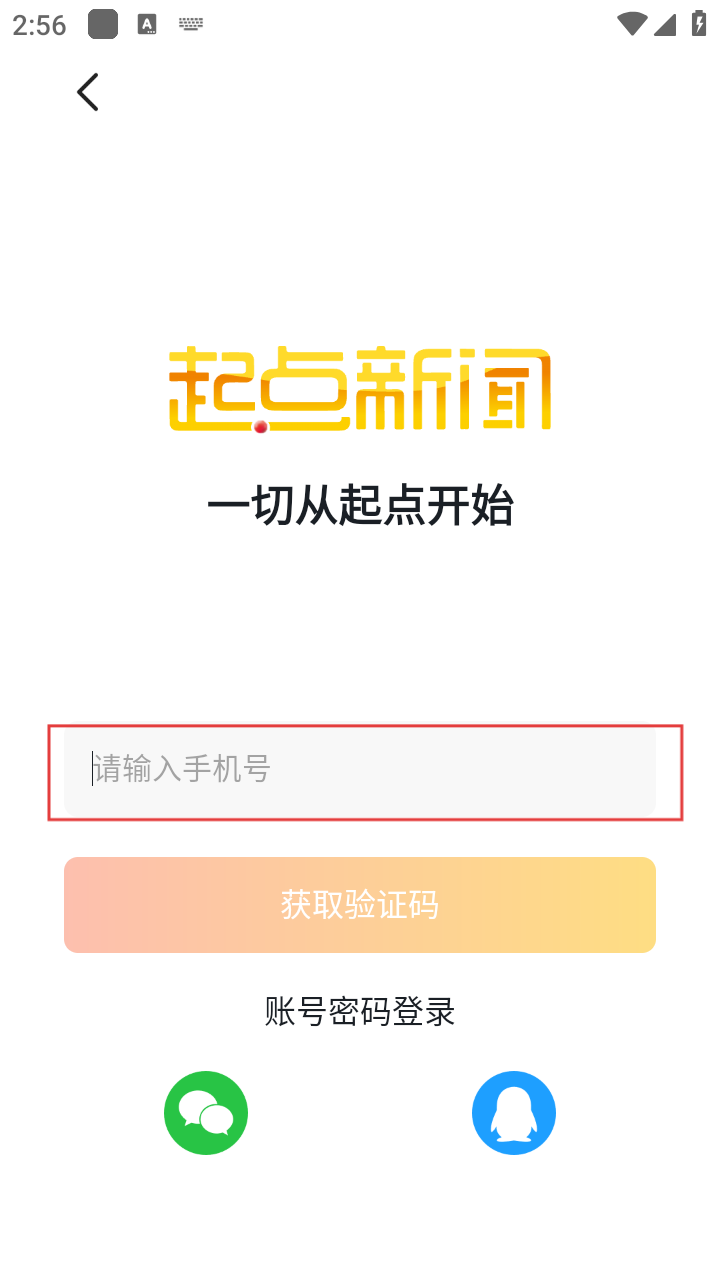The height and width of the screenshot is (1280, 720).
Task: Switch to 账号密码登录
Action: point(360,1012)
